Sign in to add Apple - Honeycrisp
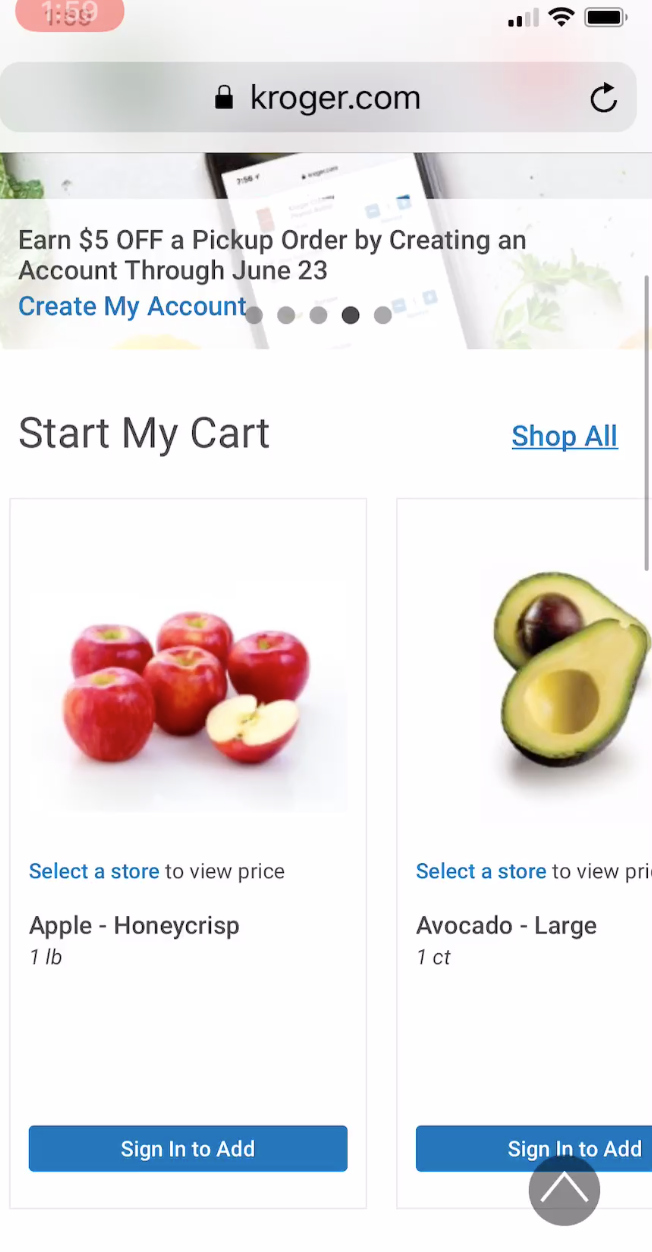Image resolution: width=652 pixels, height=1252 pixels. pos(188,1149)
